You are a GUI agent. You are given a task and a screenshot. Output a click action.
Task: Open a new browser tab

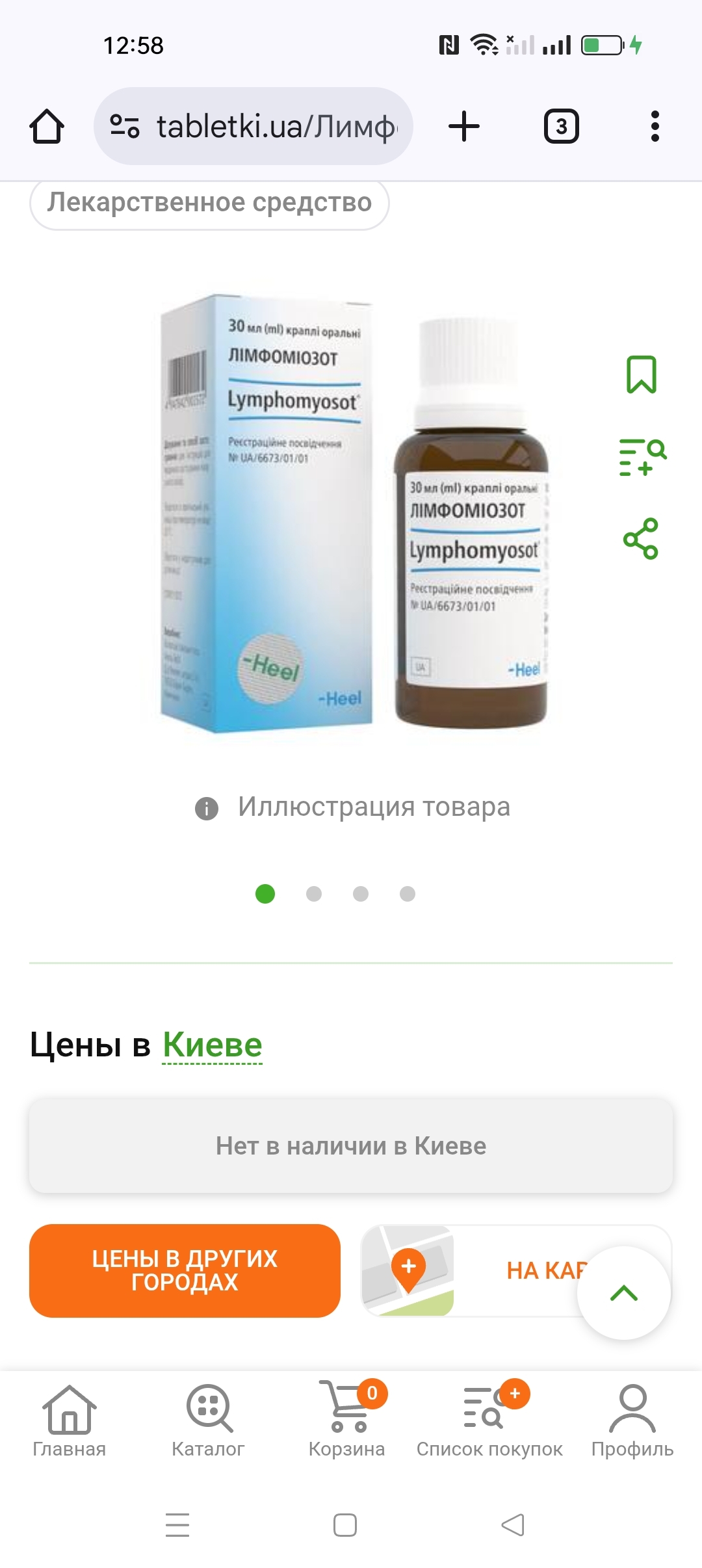pyautogui.click(x=464, y=126)
